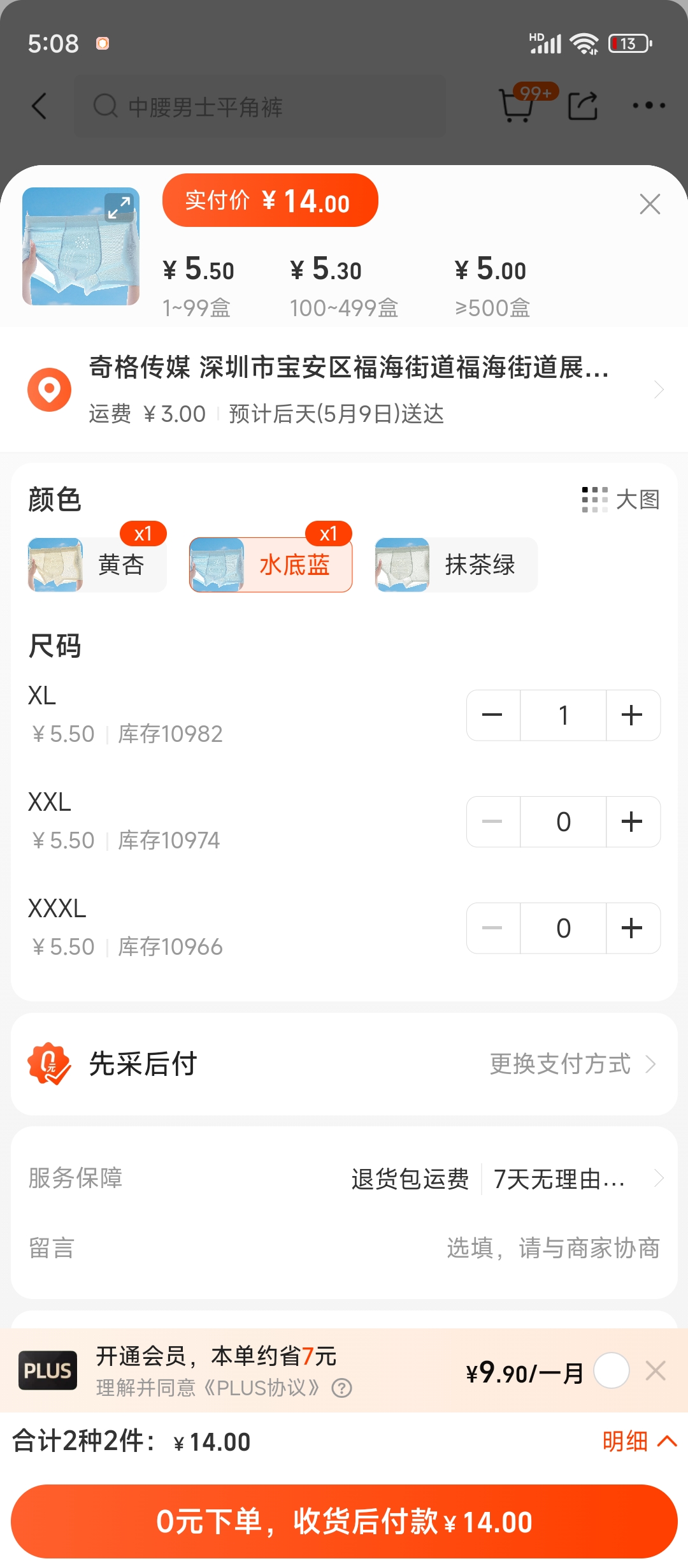Viewport: 688px width, 1568px height.
Task: Tap the message field to leave a note
Action: (x=553, y=1248)
